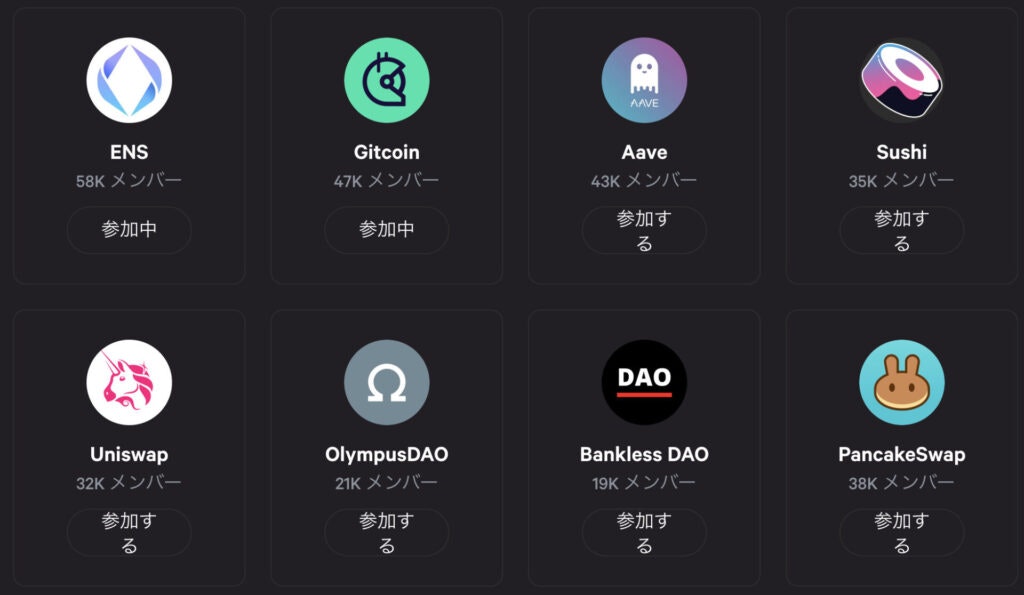Join Sushi with the 参加する button
Image resolution: width=1024 pixels, height=595 pixels.
click(x=901, y=230)
